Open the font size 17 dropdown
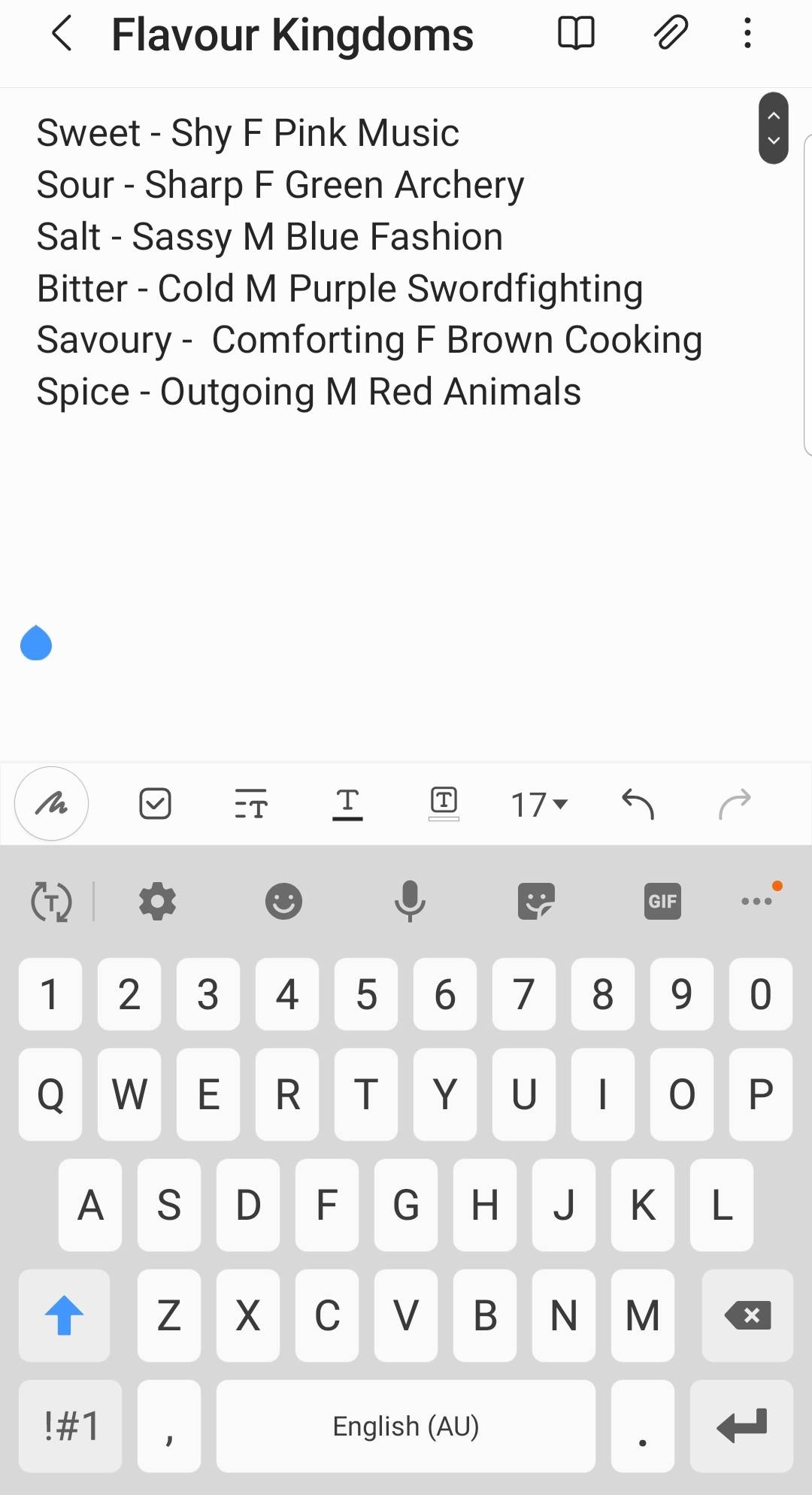812x1495 pixels. tap(539, 805)
